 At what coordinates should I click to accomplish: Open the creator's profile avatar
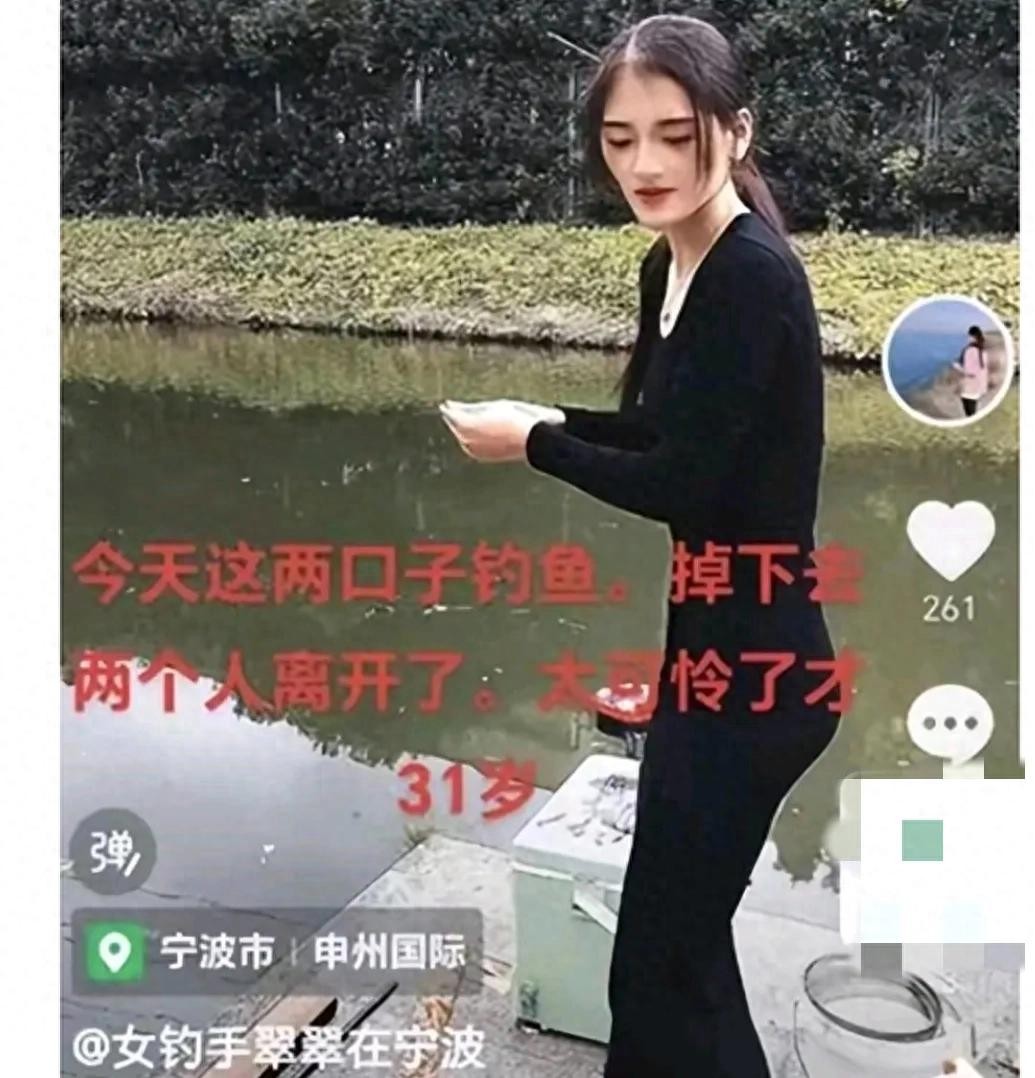(x=948, y=361)
